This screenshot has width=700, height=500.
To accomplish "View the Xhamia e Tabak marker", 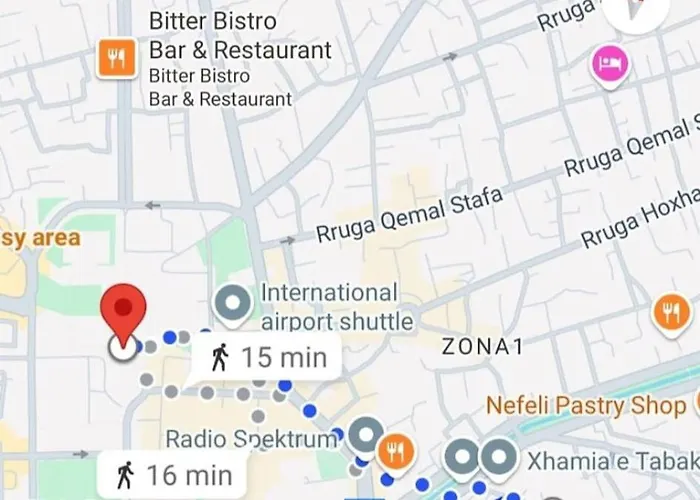I will click(x=497, y=458).
